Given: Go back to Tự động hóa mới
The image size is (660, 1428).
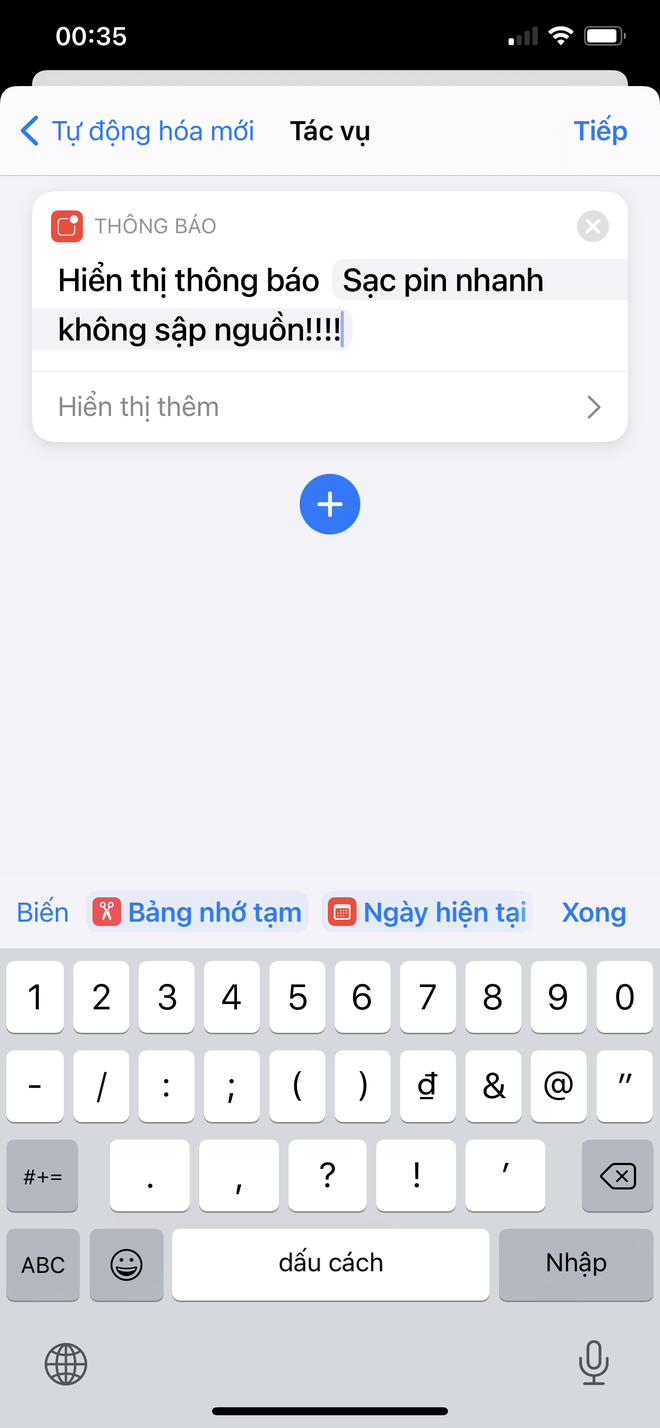Looking at the screenshot, I should pyautogui.click(x=136, y=131).
